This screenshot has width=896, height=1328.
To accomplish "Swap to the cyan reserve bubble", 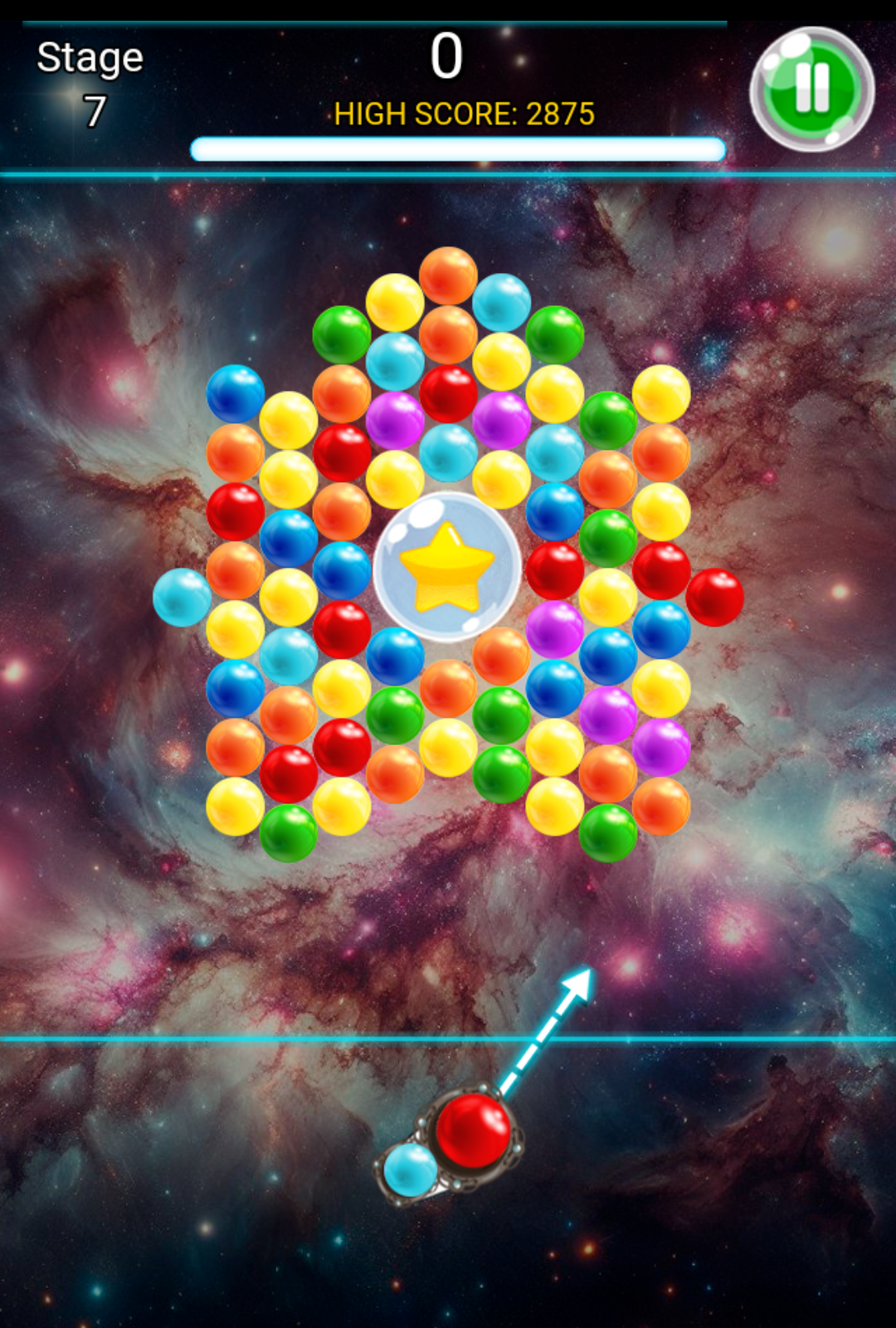I will [x=411, y=1169].
